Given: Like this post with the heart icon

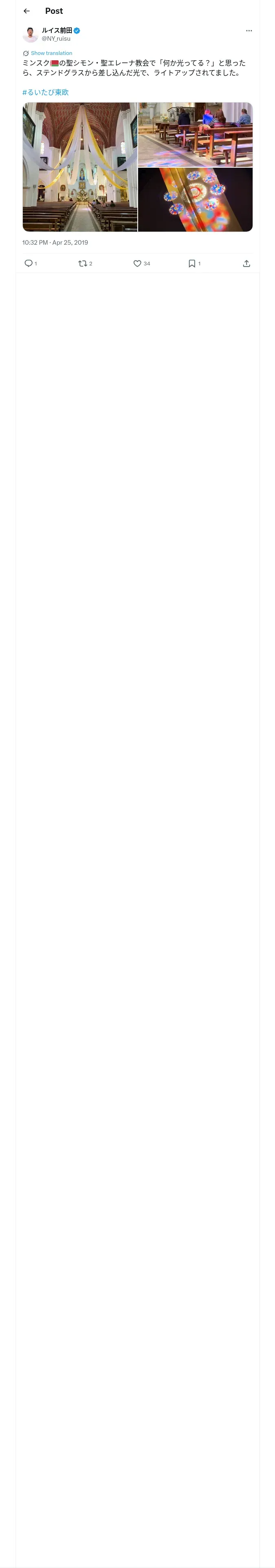Looking at the screenshot, I should (137, 263).
